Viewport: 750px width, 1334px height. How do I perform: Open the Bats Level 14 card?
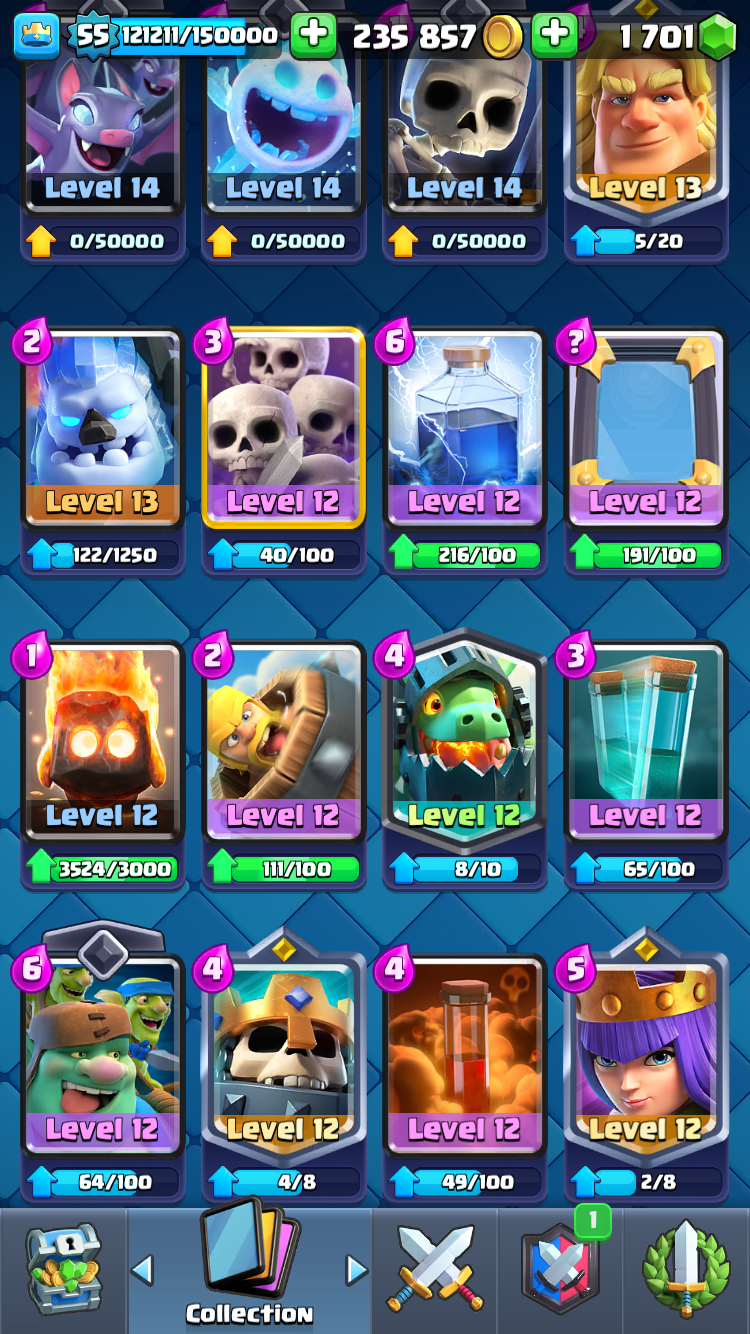[x=102, y=130]
